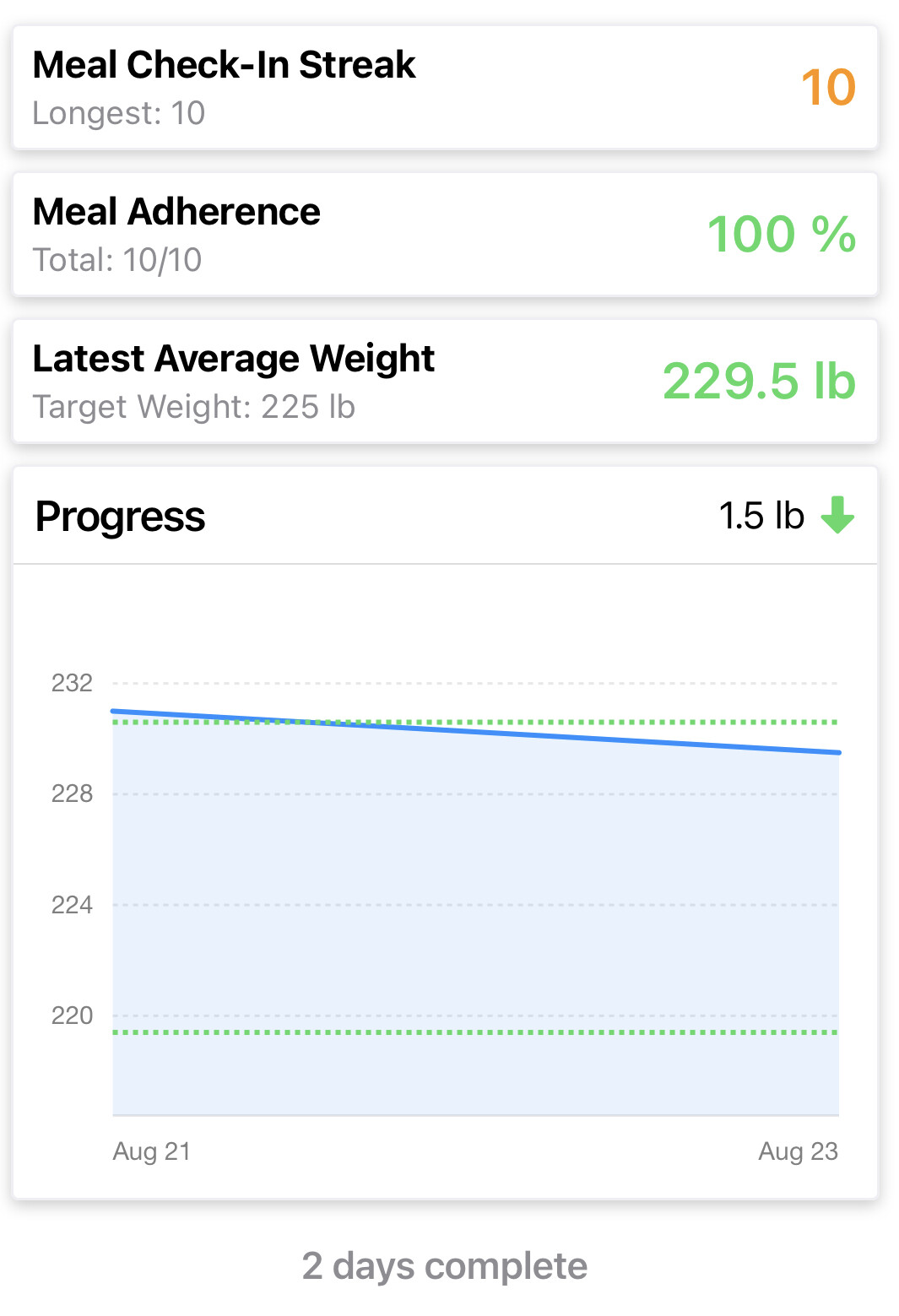This screenshot has height=1316, width=899.
Task: Open the Meal Check-In Streak card
Action: tap(445, 88)
